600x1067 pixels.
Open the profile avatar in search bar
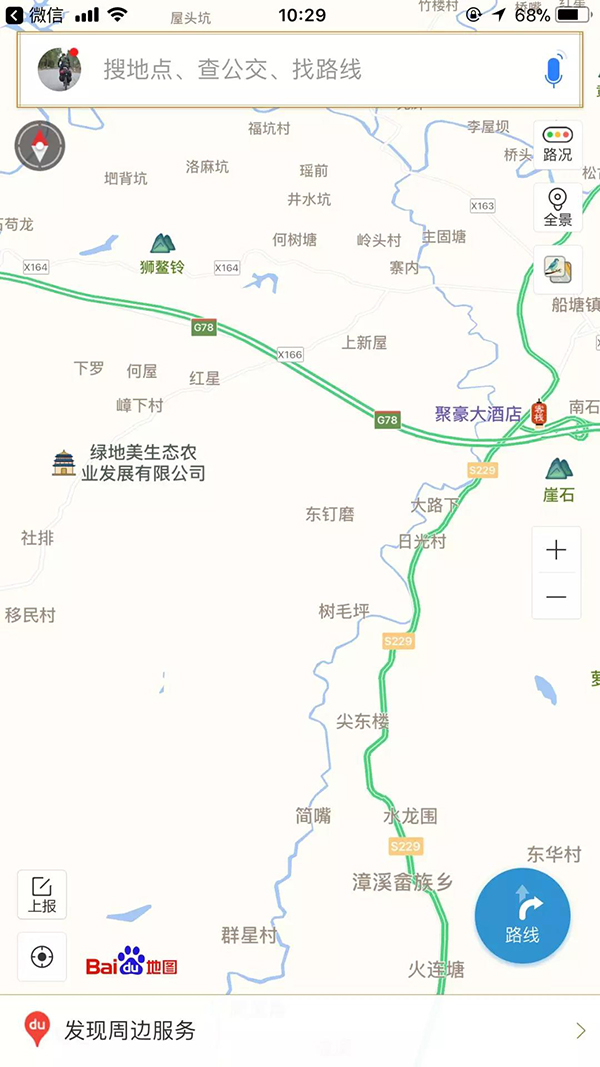[x=59, y=69]
